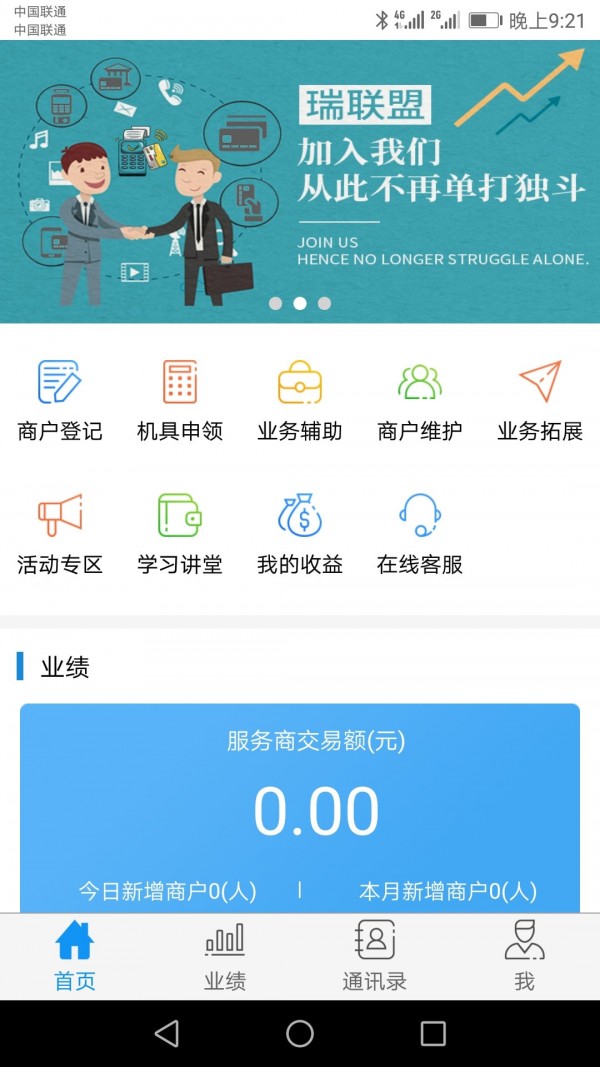
Task: View 我的收益 my earnings
Action: 300,534
